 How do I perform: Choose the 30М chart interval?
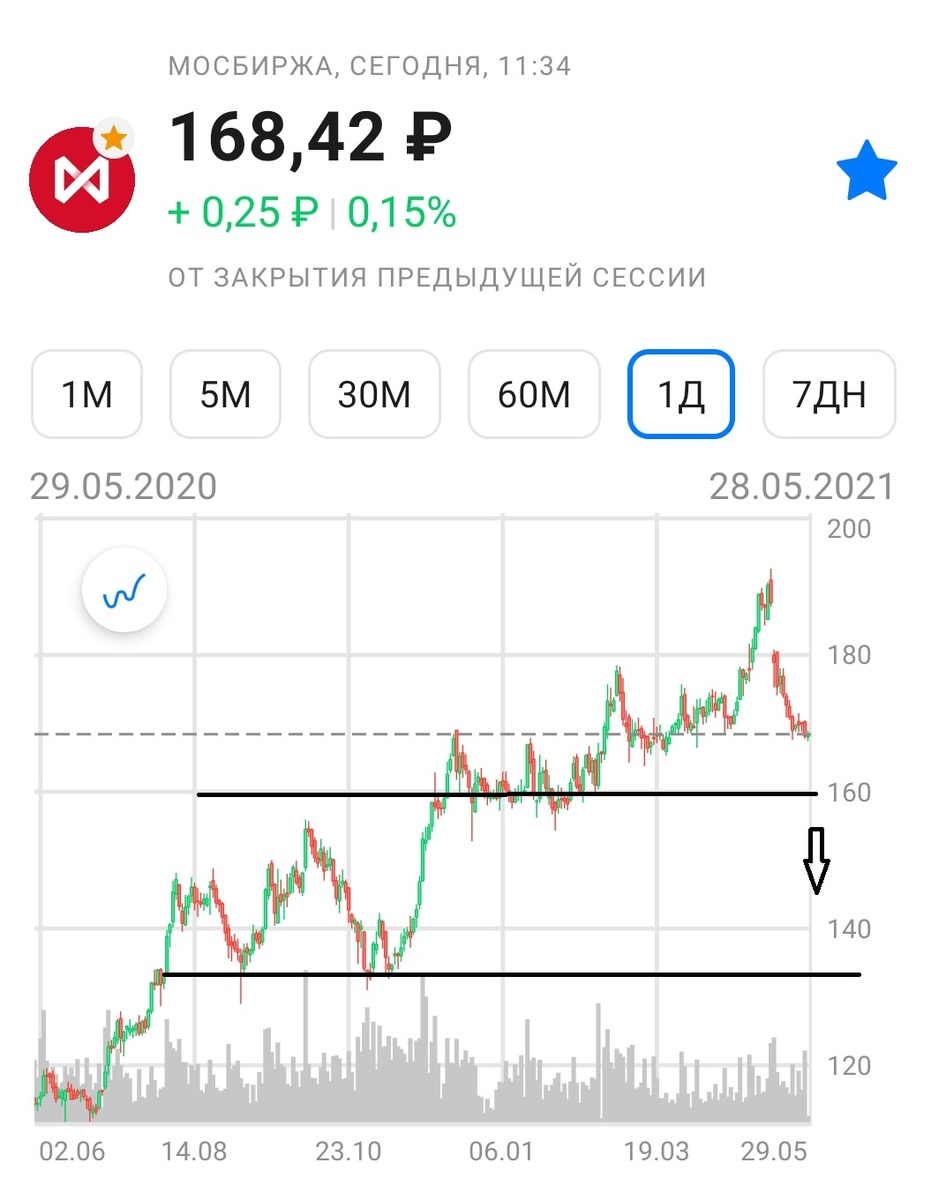pos(374,394)
